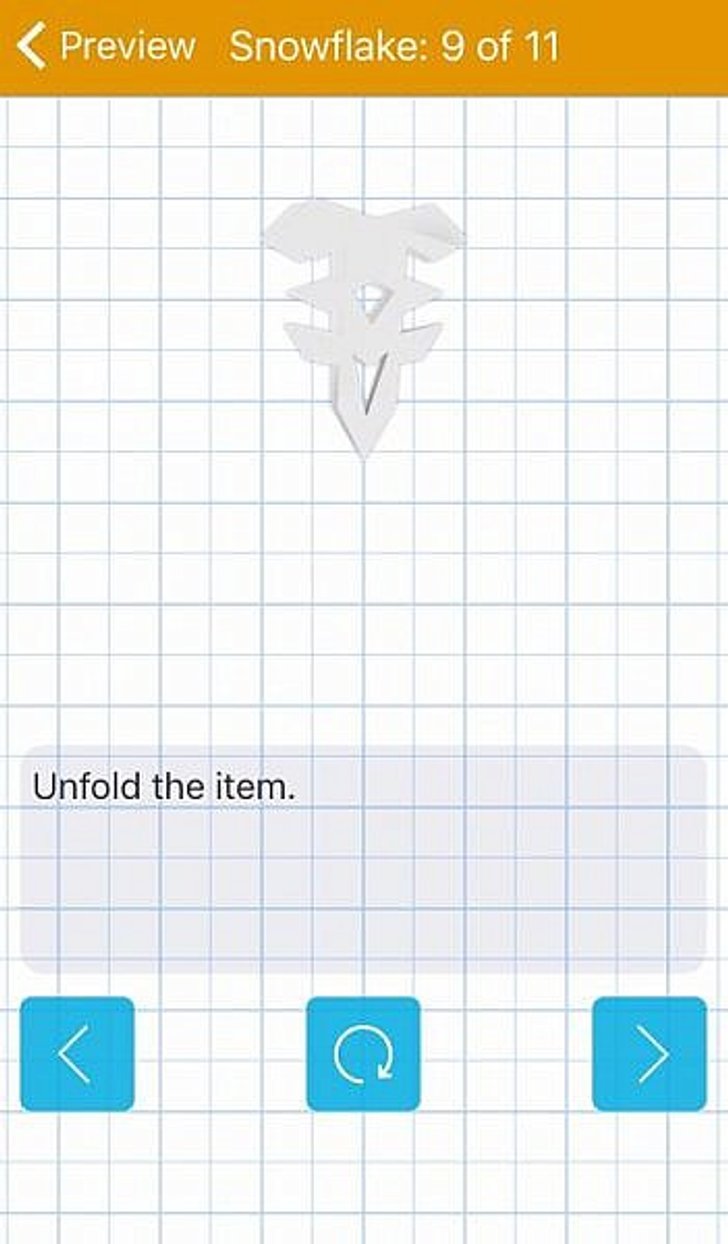The image size is (728, 1244).
Task: Advance to the next snowflake step
Action: (649, 1053)
